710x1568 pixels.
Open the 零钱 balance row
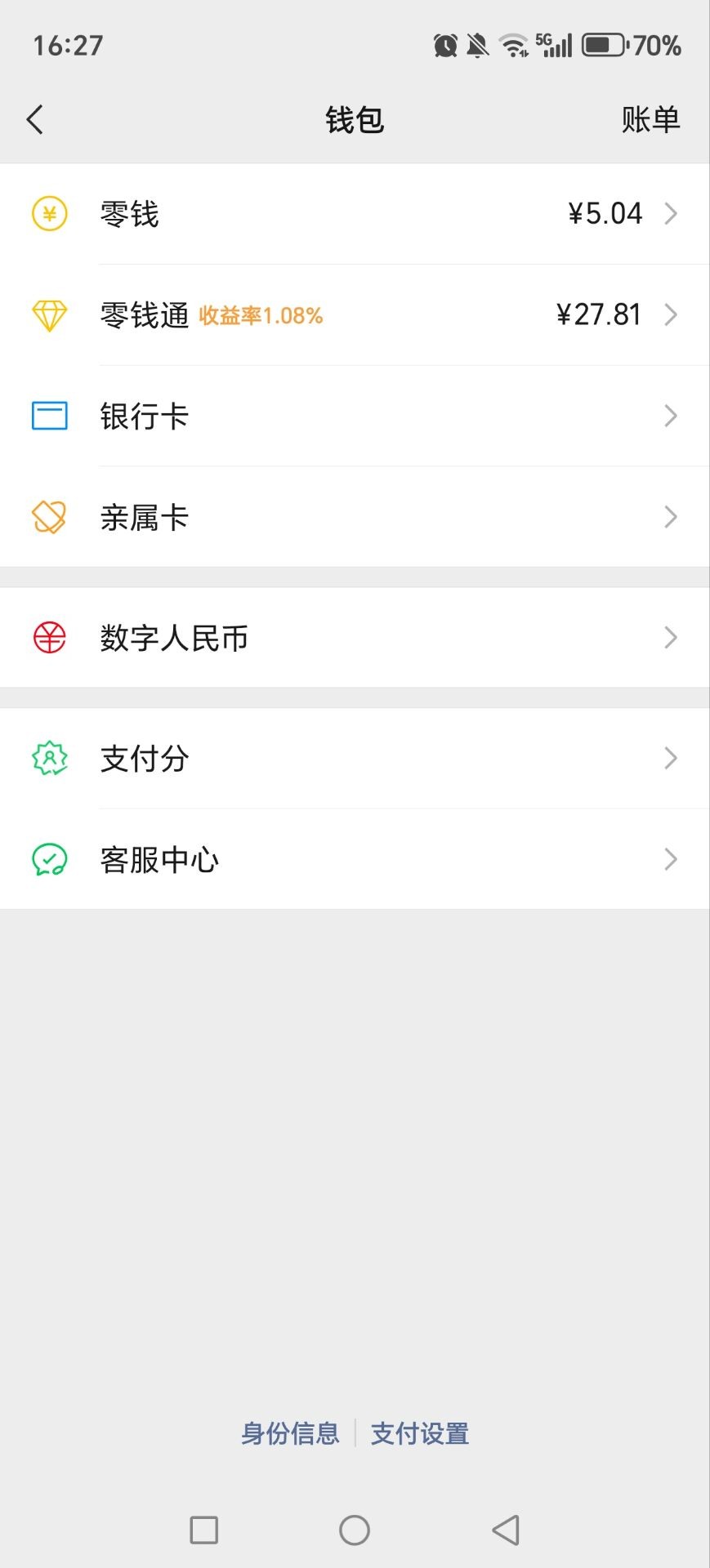click(355, 214)
